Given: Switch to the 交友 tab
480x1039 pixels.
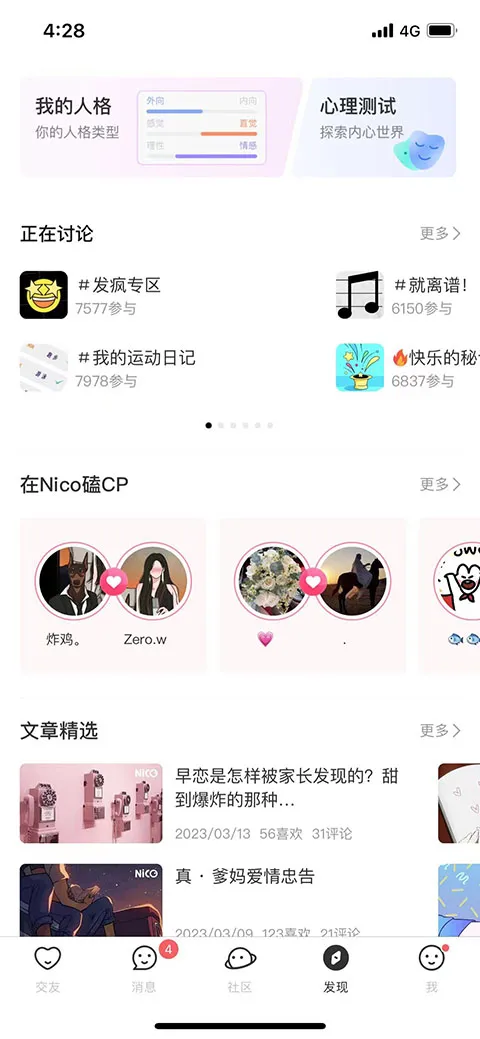Looking at the screenshot, I should click(48, 969).
